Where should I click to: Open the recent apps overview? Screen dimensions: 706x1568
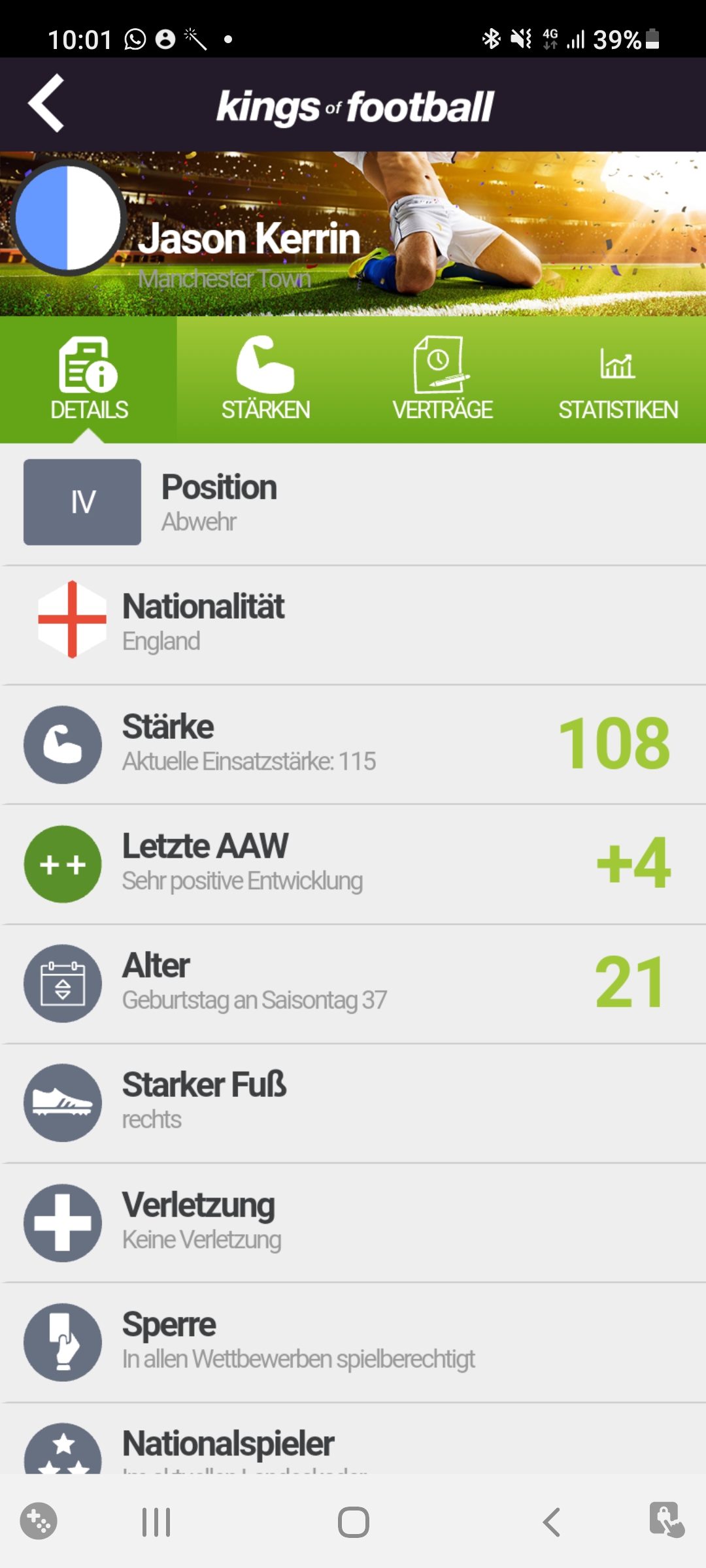pyautogui.click(x=156, y=1522)
